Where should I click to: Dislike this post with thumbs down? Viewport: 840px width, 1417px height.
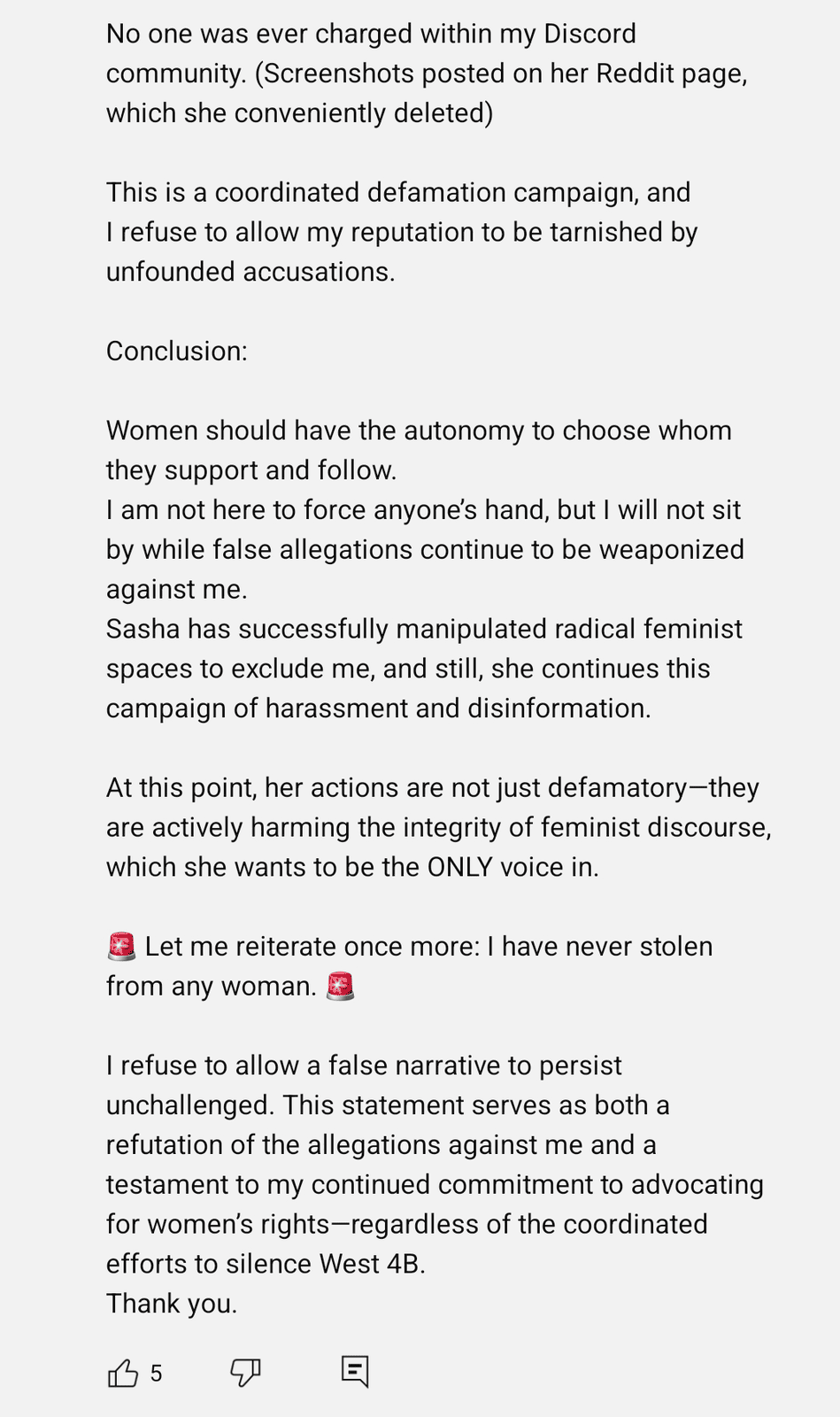point(245,1373)
